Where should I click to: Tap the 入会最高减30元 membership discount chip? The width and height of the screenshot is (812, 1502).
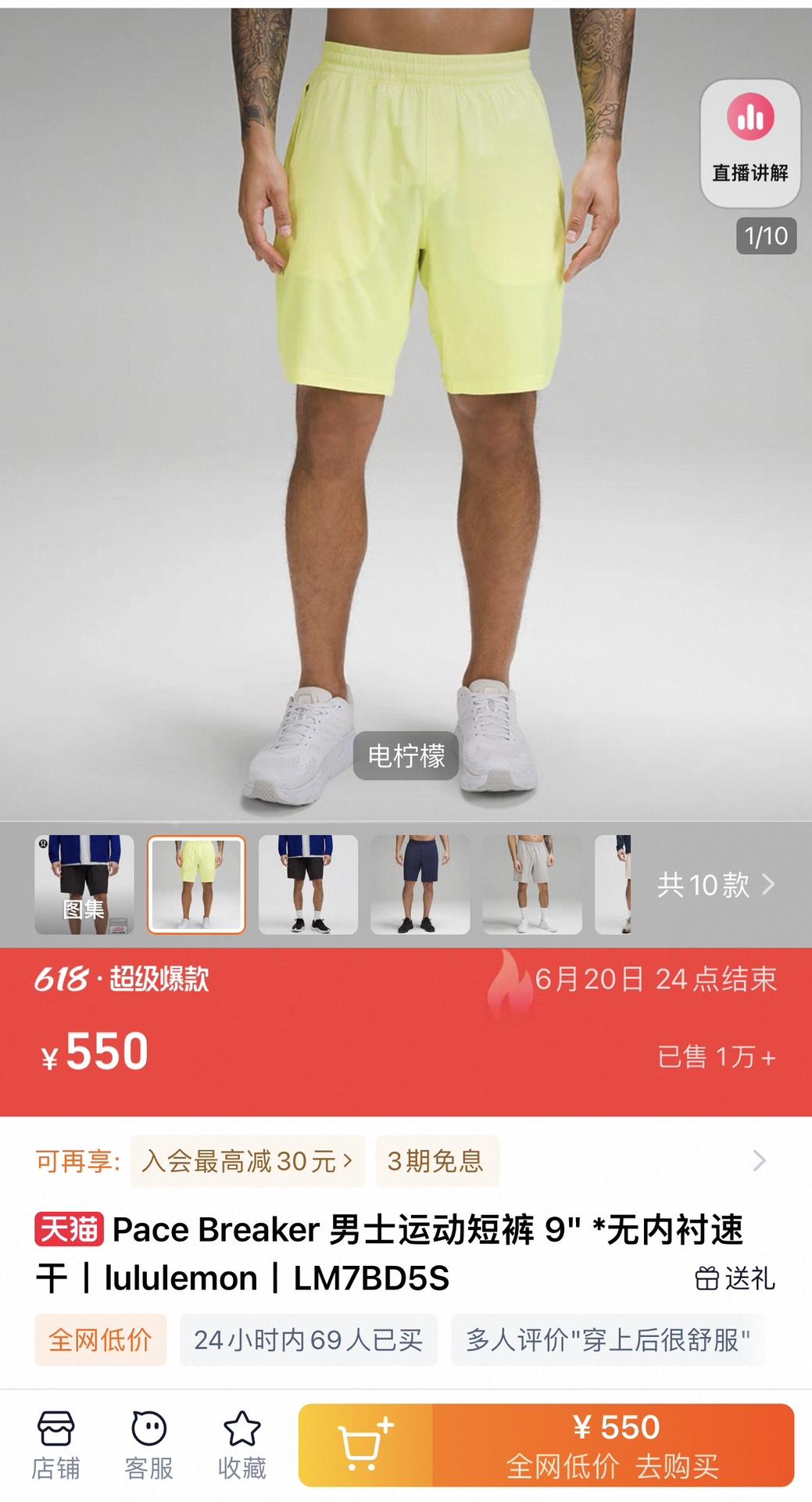(x=247, y=1161)
